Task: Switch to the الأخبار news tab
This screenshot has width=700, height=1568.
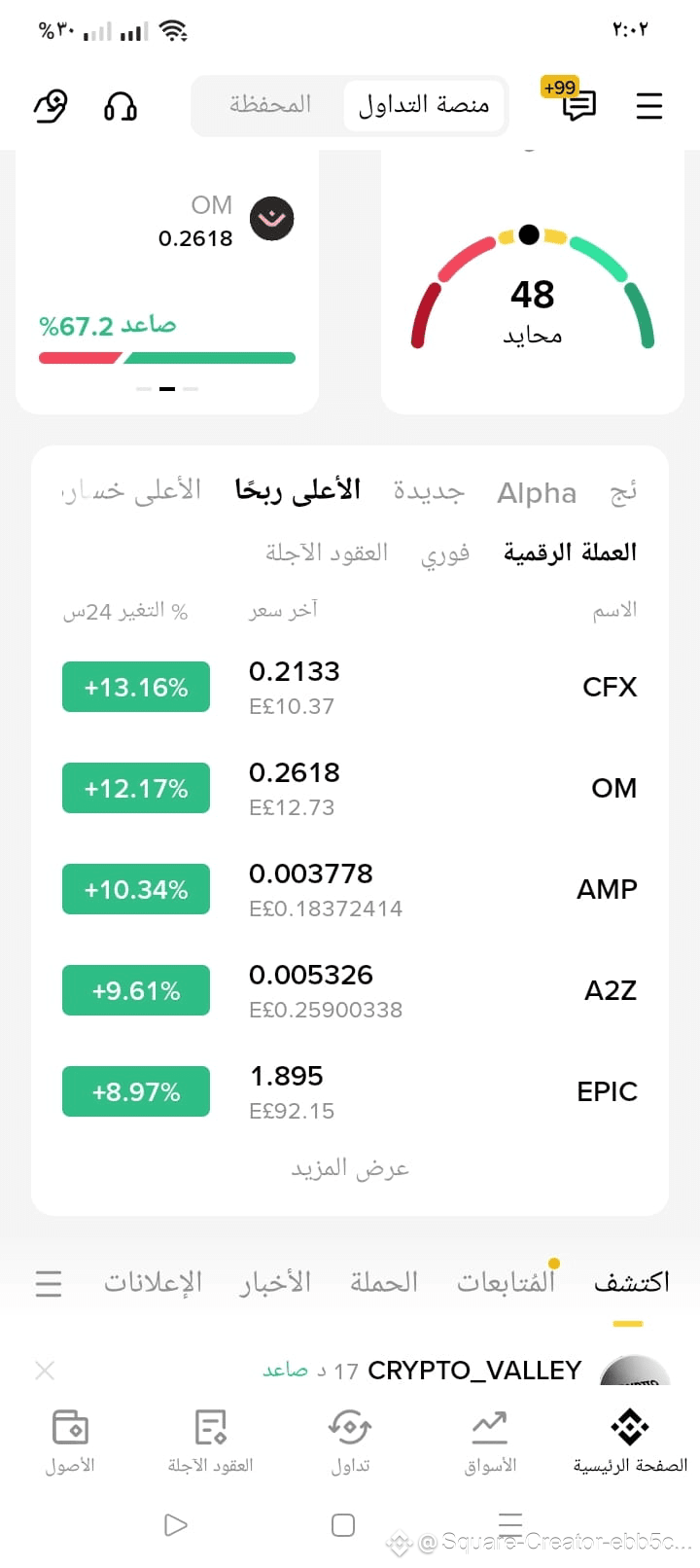Action: [275, 1282]
